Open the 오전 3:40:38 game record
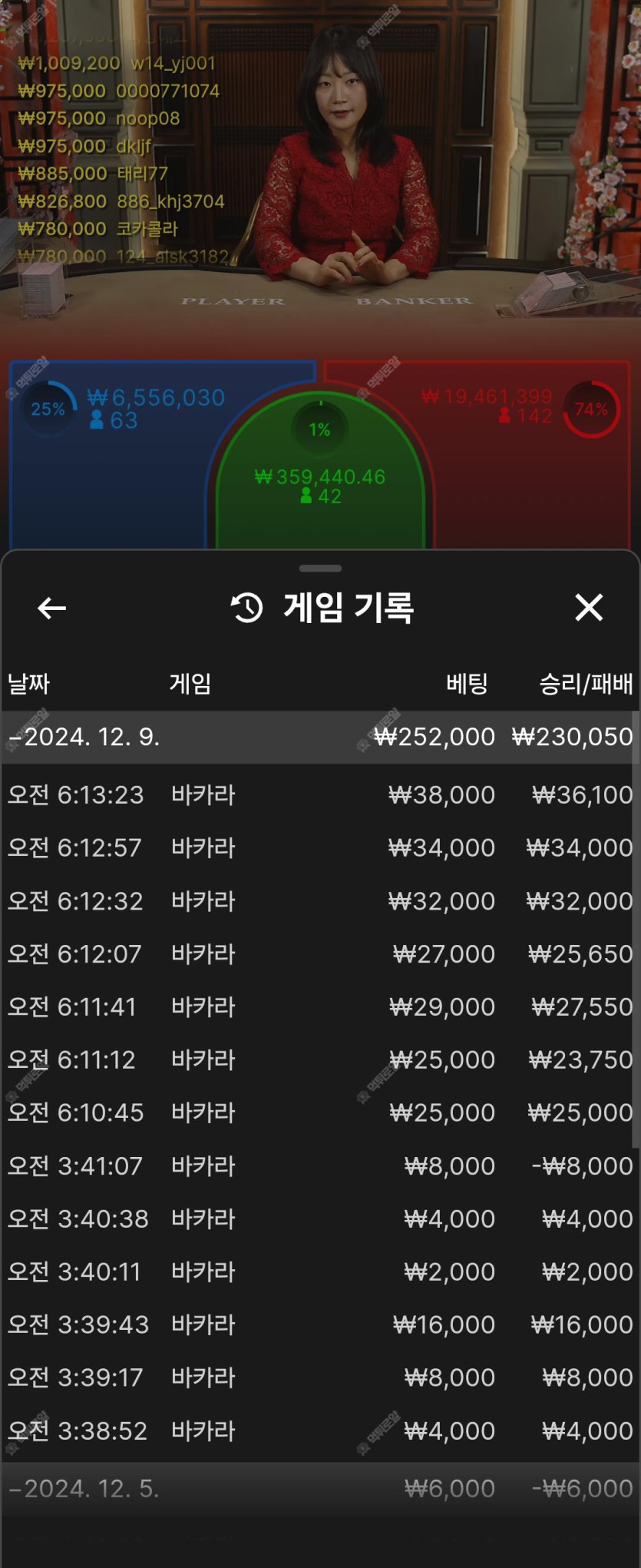The image size is (641, 1568). pos(320,1218)
